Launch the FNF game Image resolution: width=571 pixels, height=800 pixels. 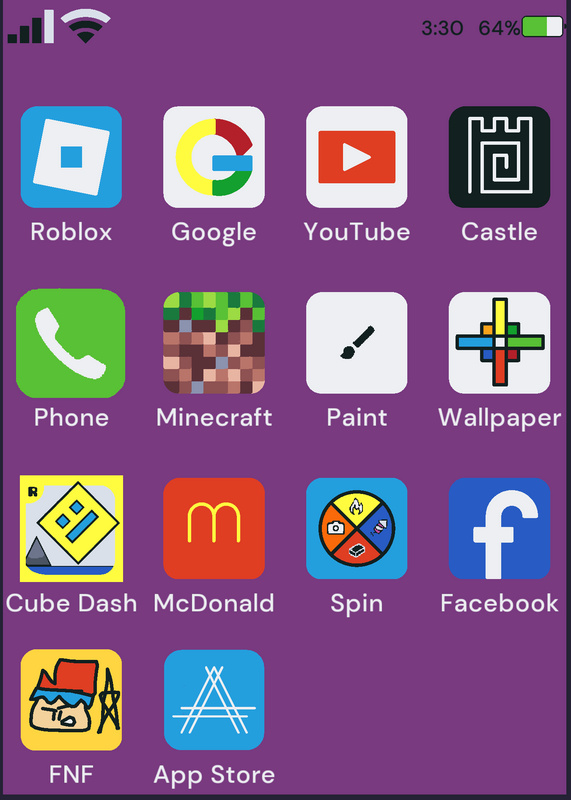71,700
